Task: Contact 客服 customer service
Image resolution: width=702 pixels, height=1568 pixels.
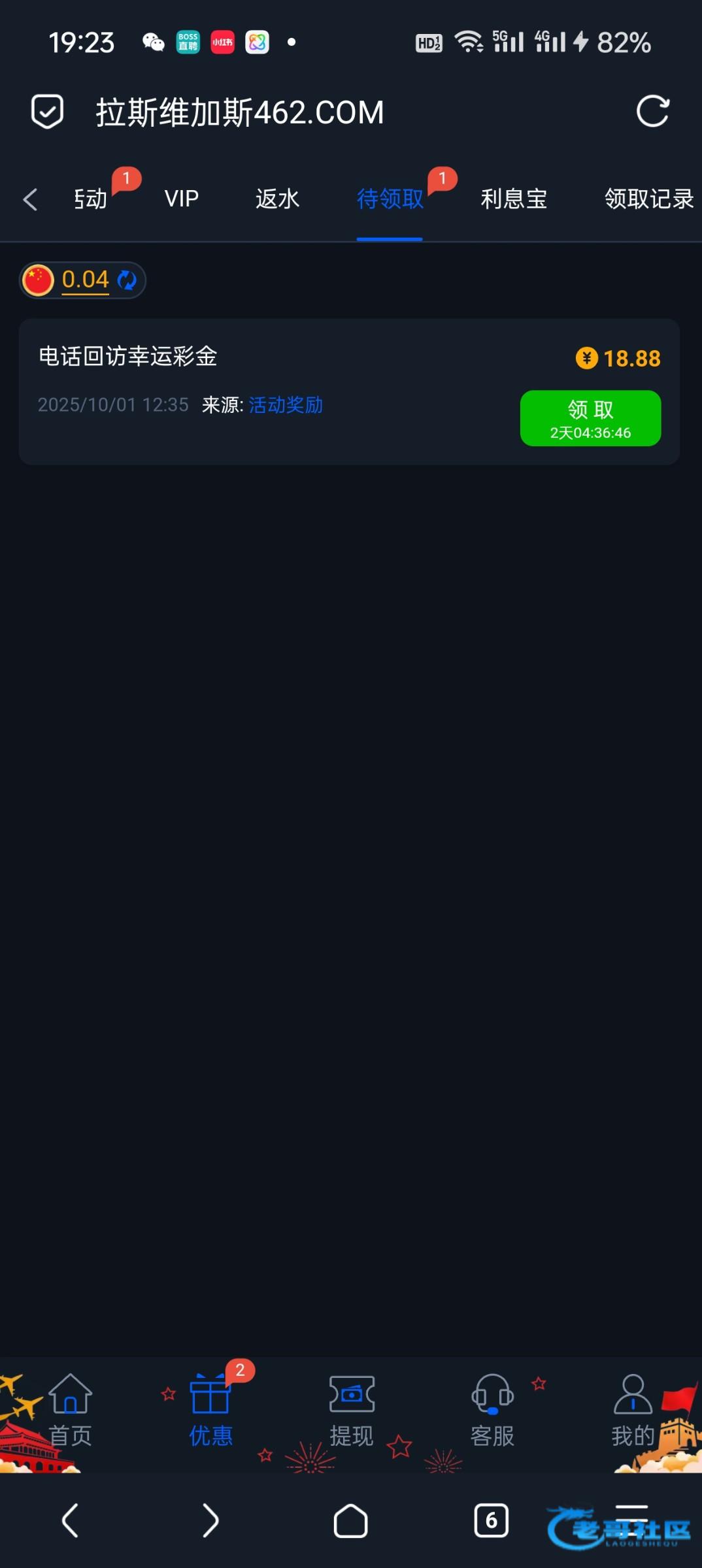Action: click(492, 1411)
